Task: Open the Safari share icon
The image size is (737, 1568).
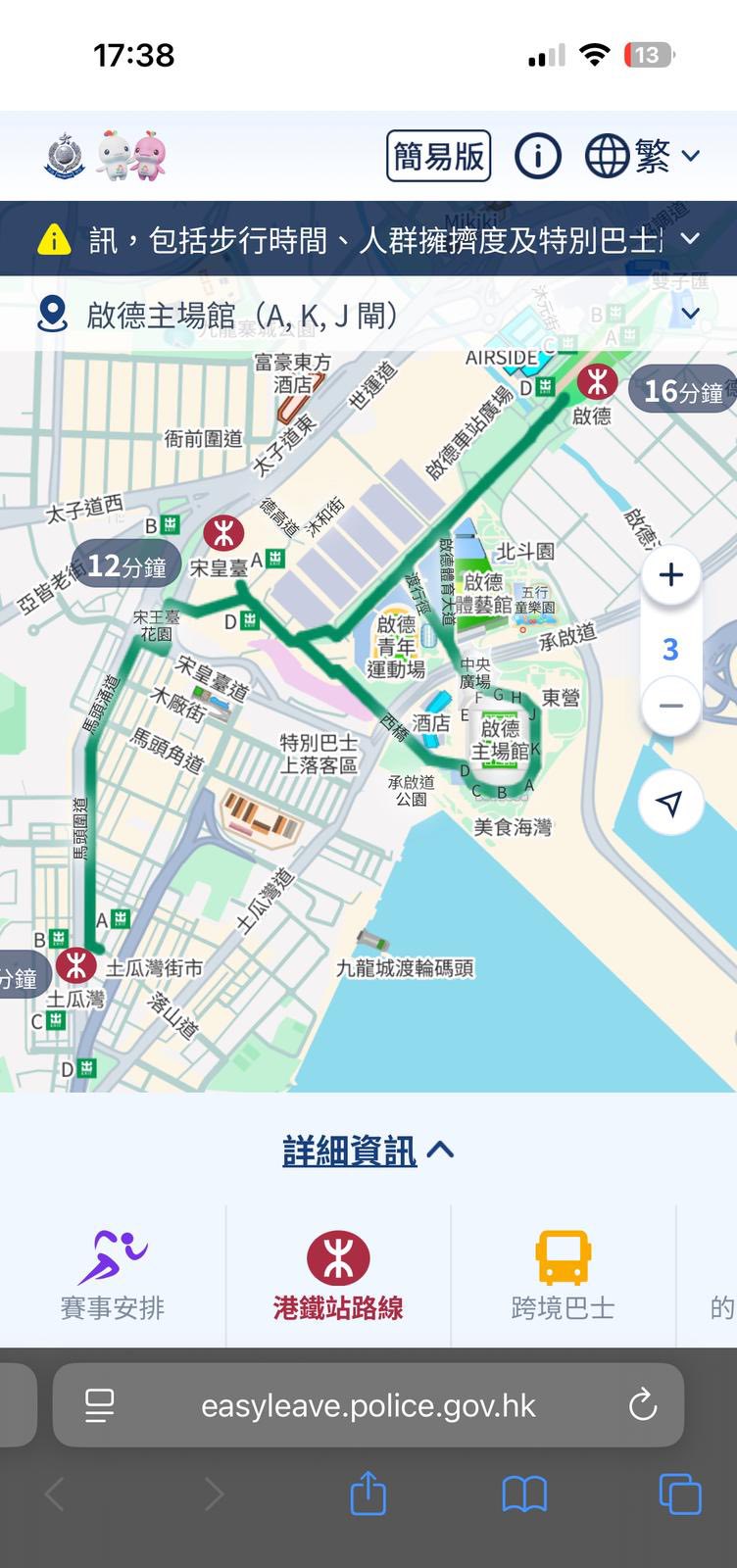Action: pyautogui.click(x=368, y=1494)
